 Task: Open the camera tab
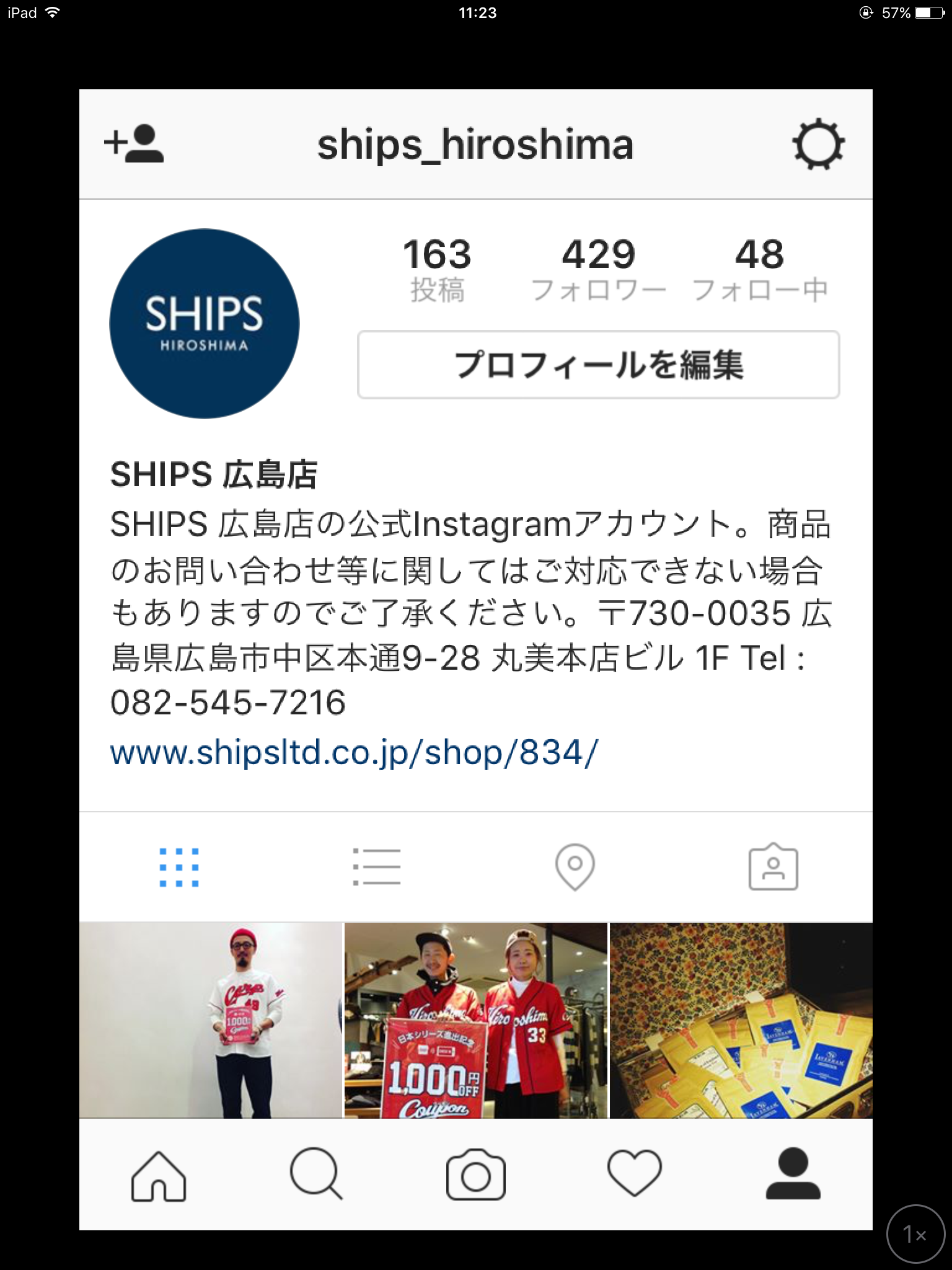475,1175
